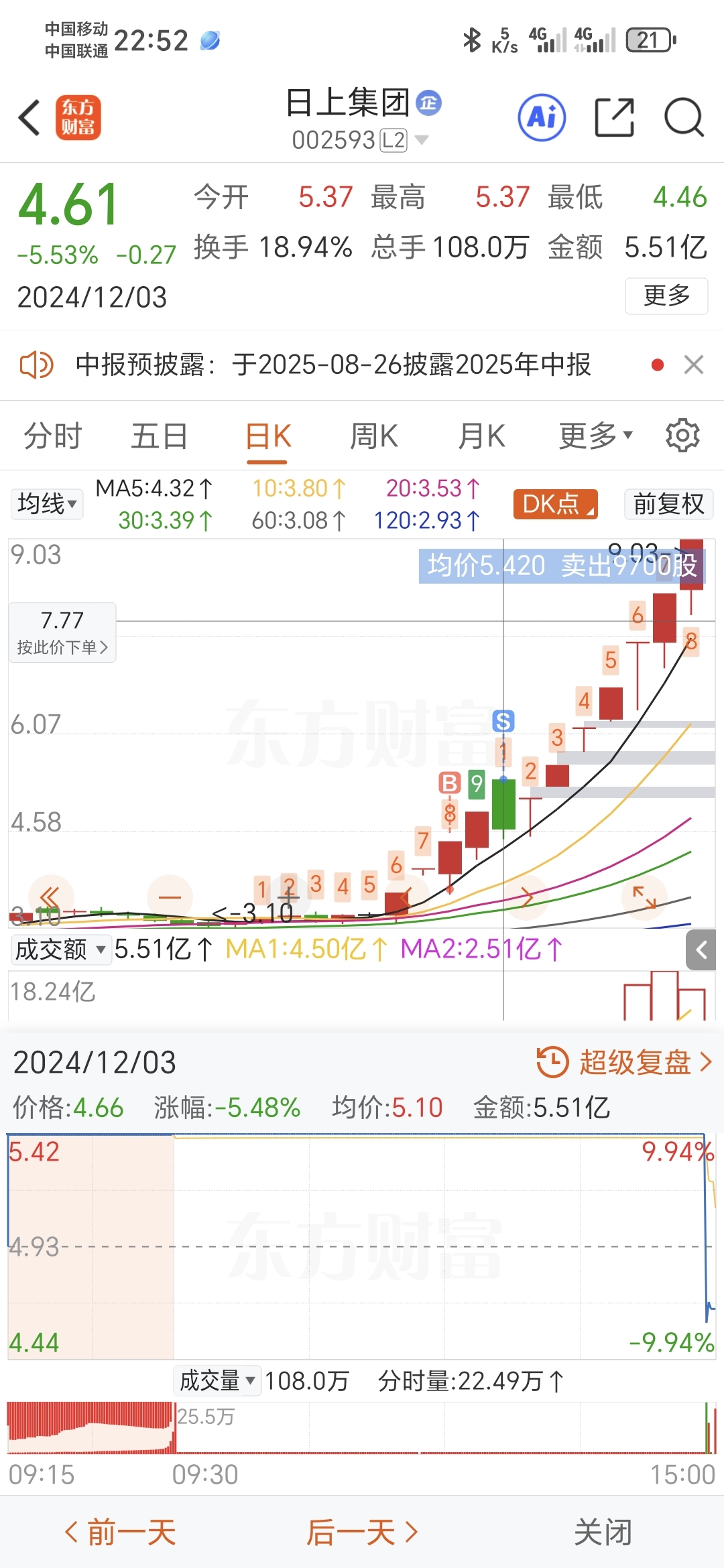Tap 更多 button for more quote data

pyautogui.click(x=666, y=296)
